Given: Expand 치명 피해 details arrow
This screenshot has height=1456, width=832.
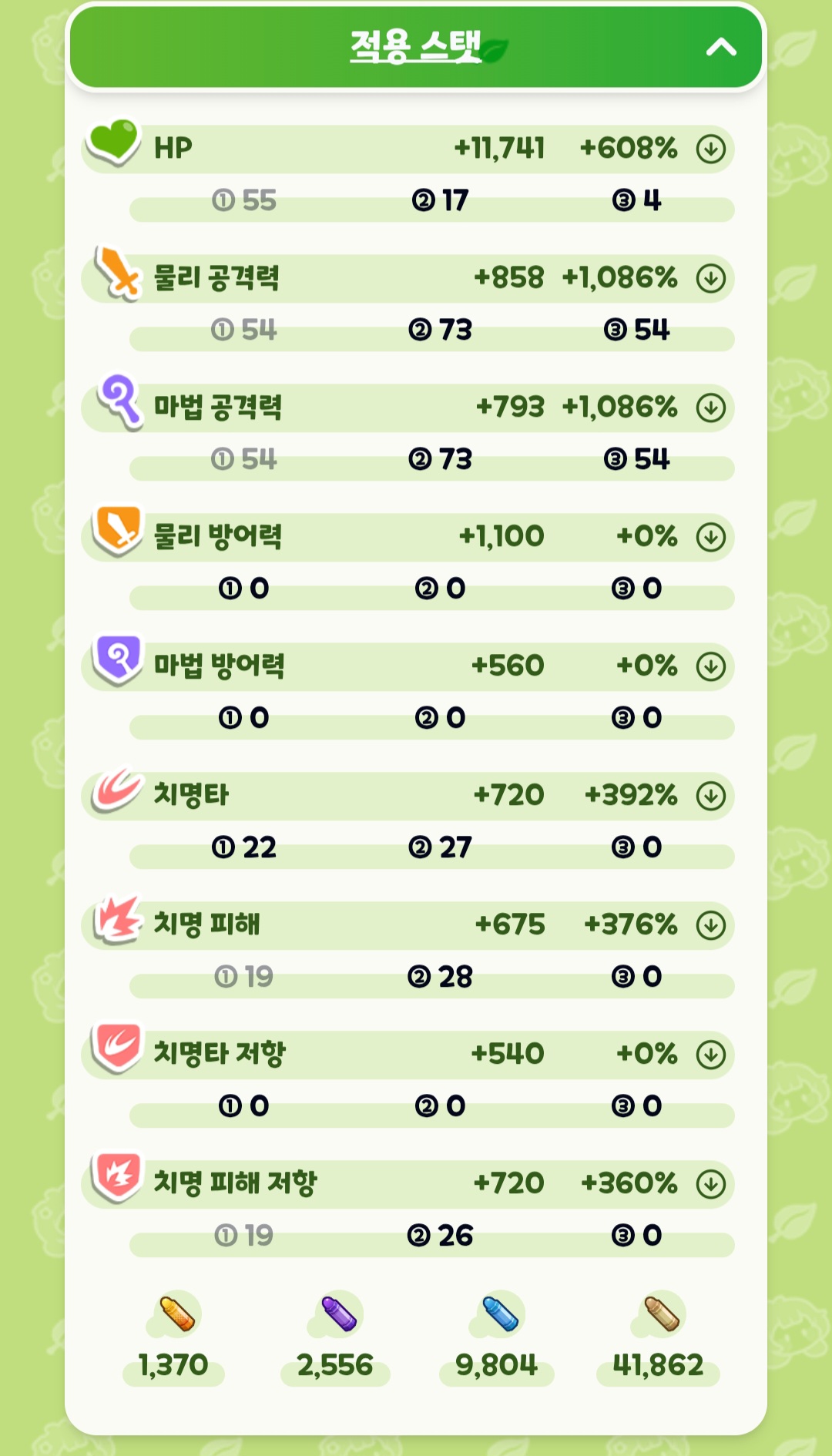Looking at the screenshot, I should point(710,925).
